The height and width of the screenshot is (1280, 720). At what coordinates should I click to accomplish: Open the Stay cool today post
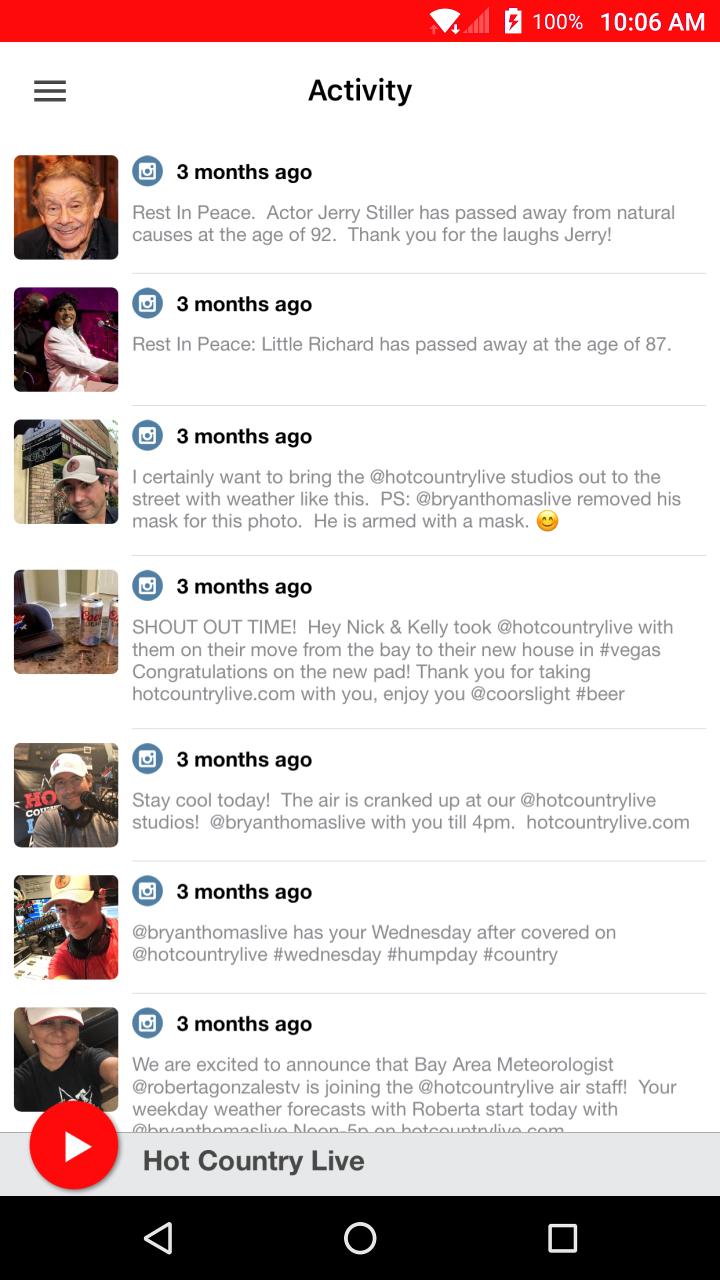(x=410, y=811)
